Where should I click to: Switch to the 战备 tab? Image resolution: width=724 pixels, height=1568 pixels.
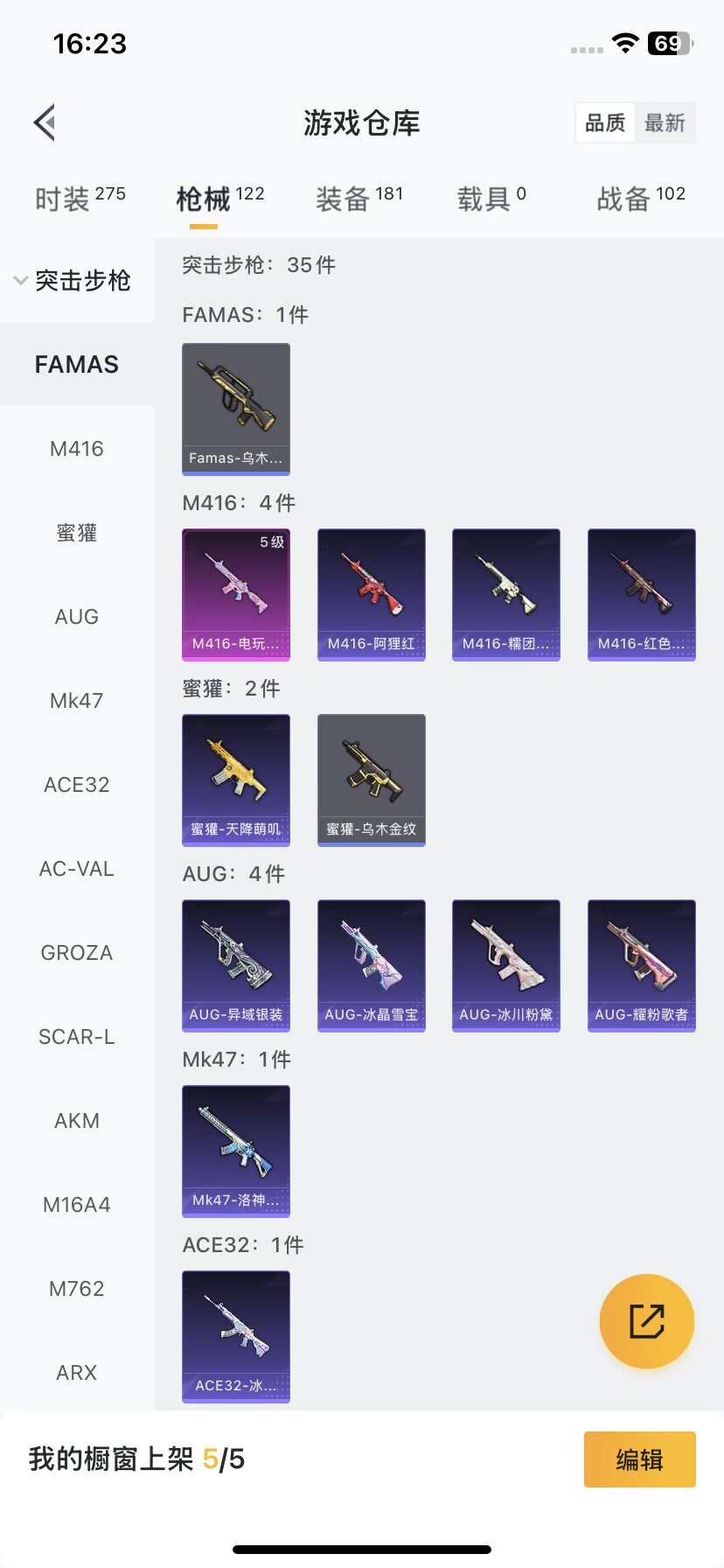click(x=640, y=199)
